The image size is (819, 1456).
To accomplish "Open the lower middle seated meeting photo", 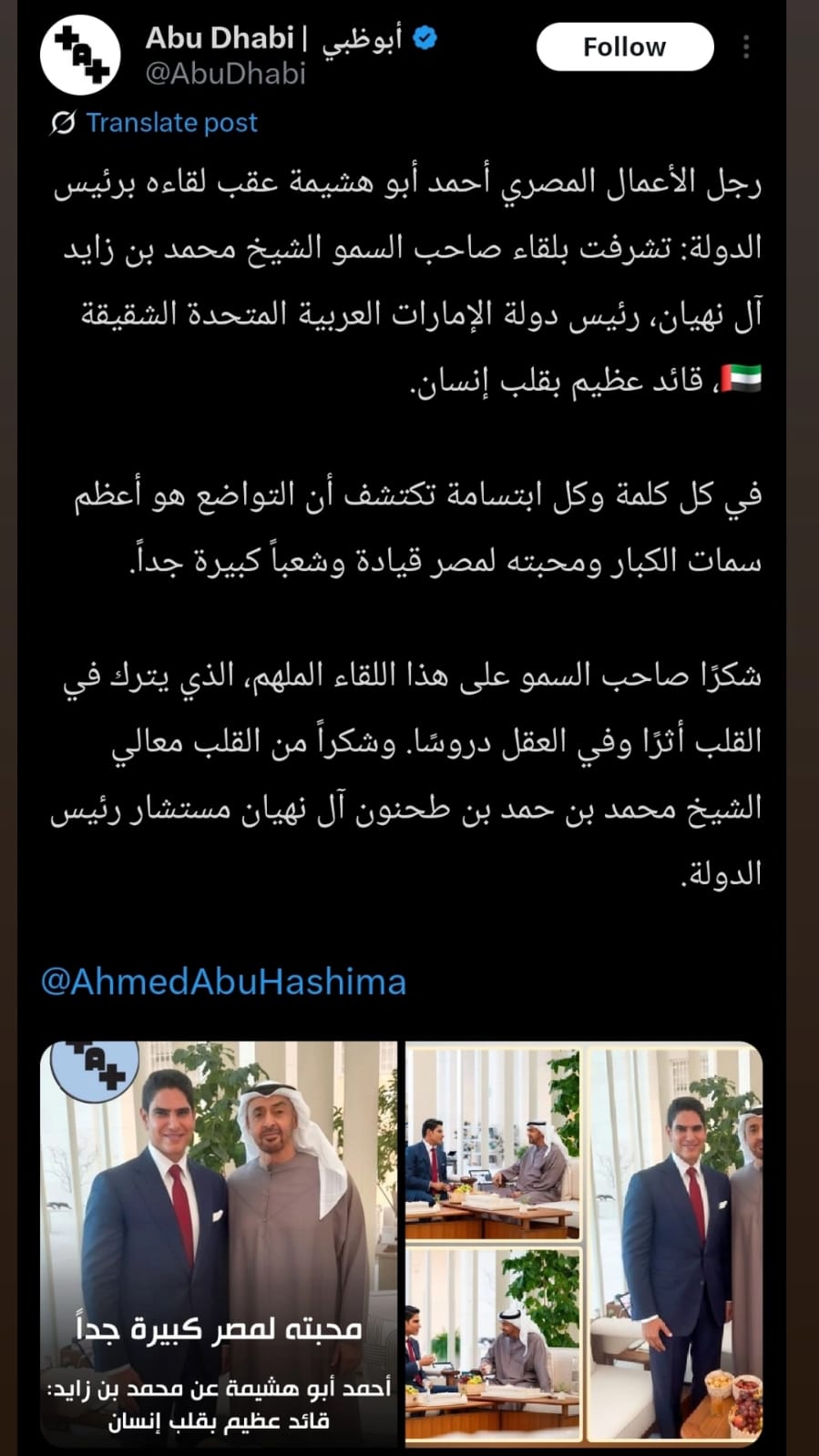I will (492, 1343).
